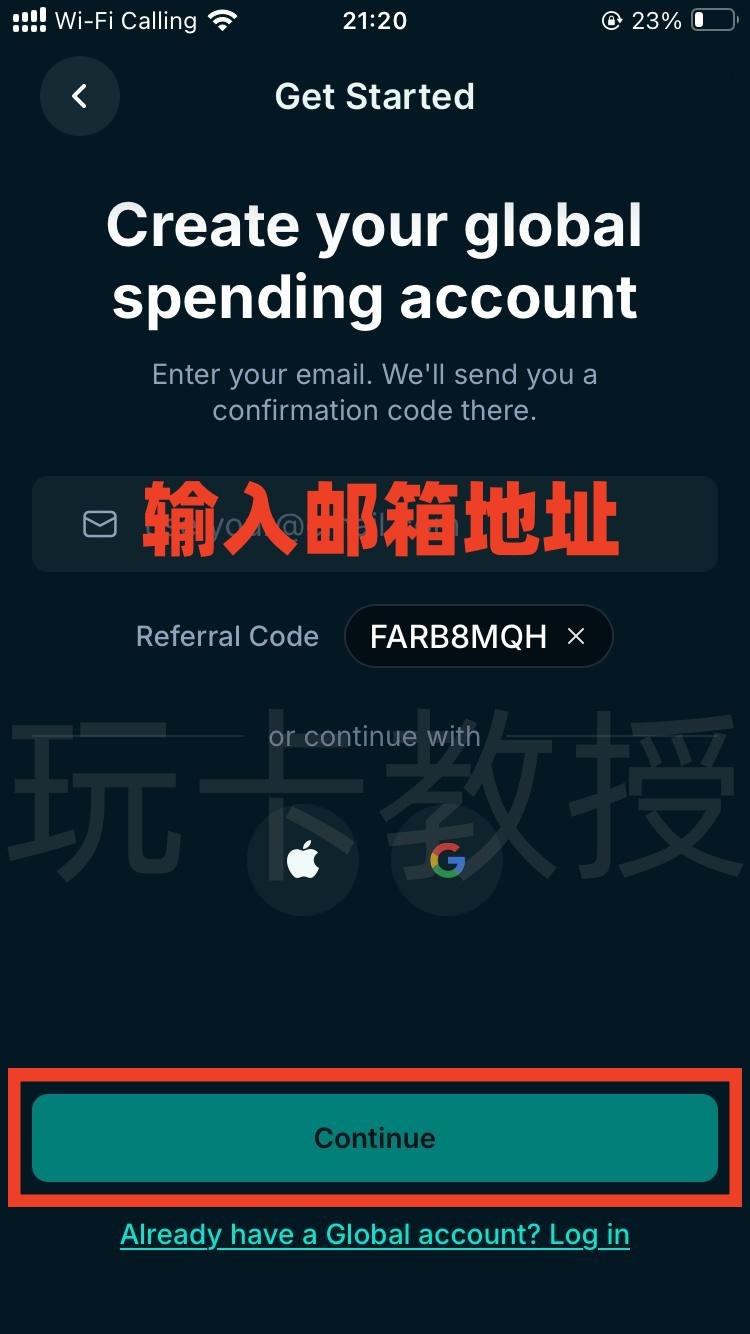Continue with Google sign-in
The width and height of the screenshot is (750, 1334).
click(447, 860)
